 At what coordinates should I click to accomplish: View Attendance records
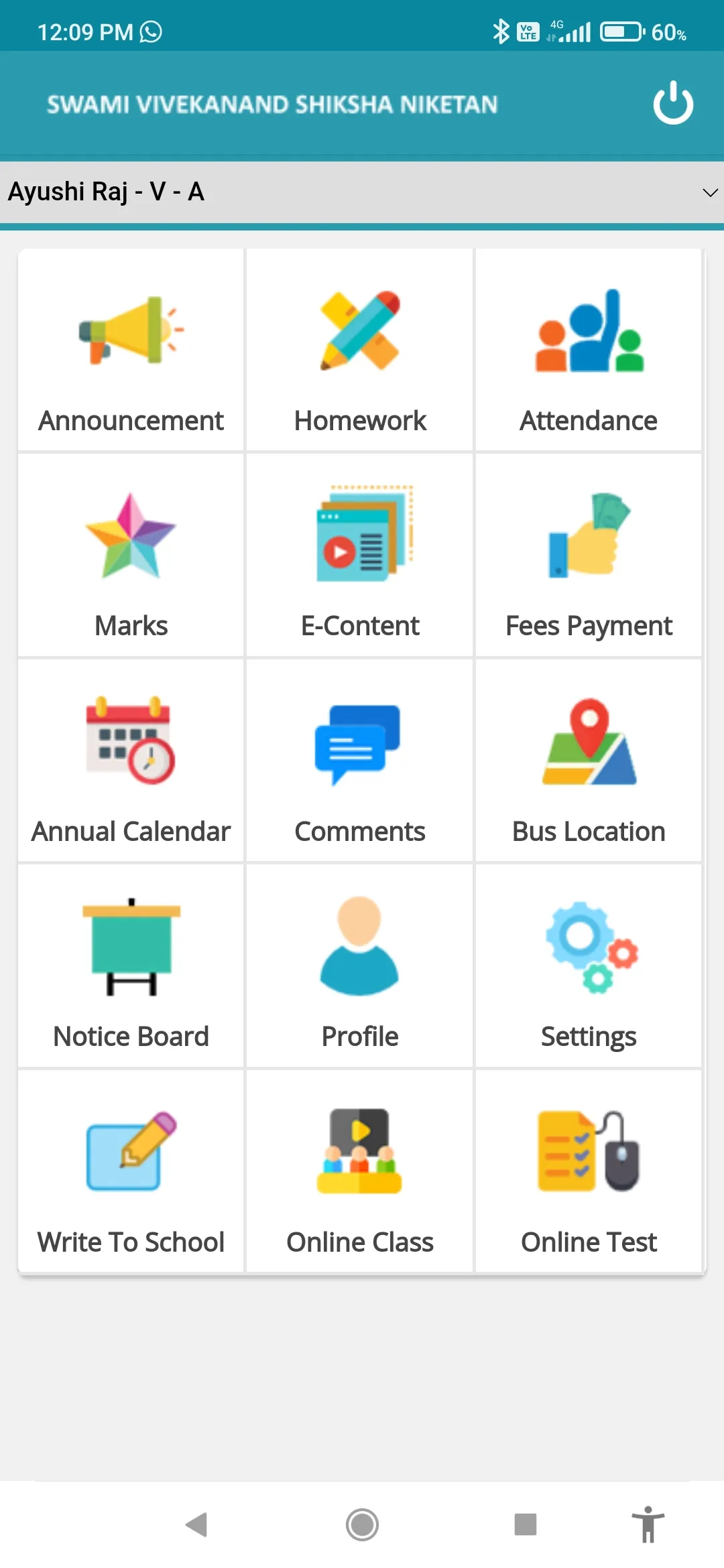589,350
